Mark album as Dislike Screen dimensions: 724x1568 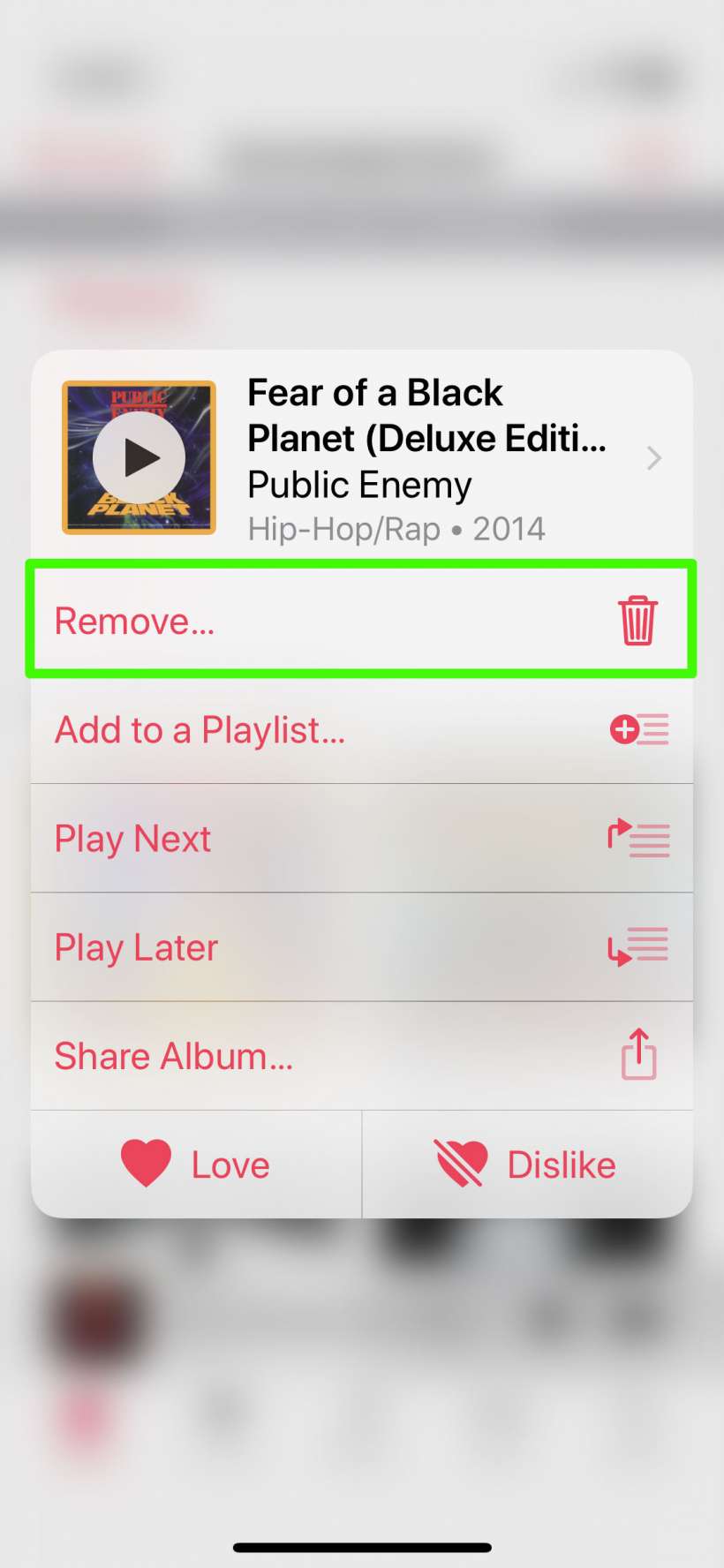click(527, 1165)
